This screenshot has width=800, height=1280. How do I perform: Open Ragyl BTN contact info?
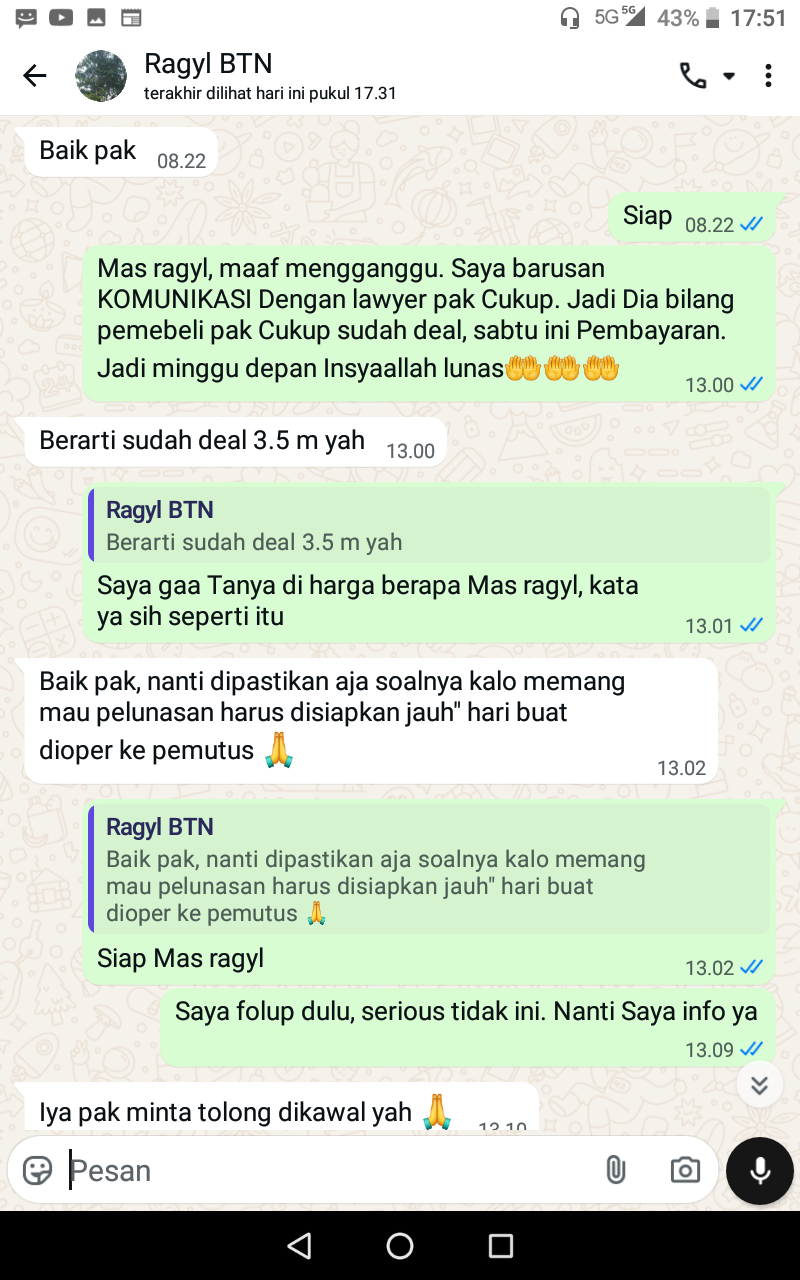pyautogui.click(x=270, y=76)
